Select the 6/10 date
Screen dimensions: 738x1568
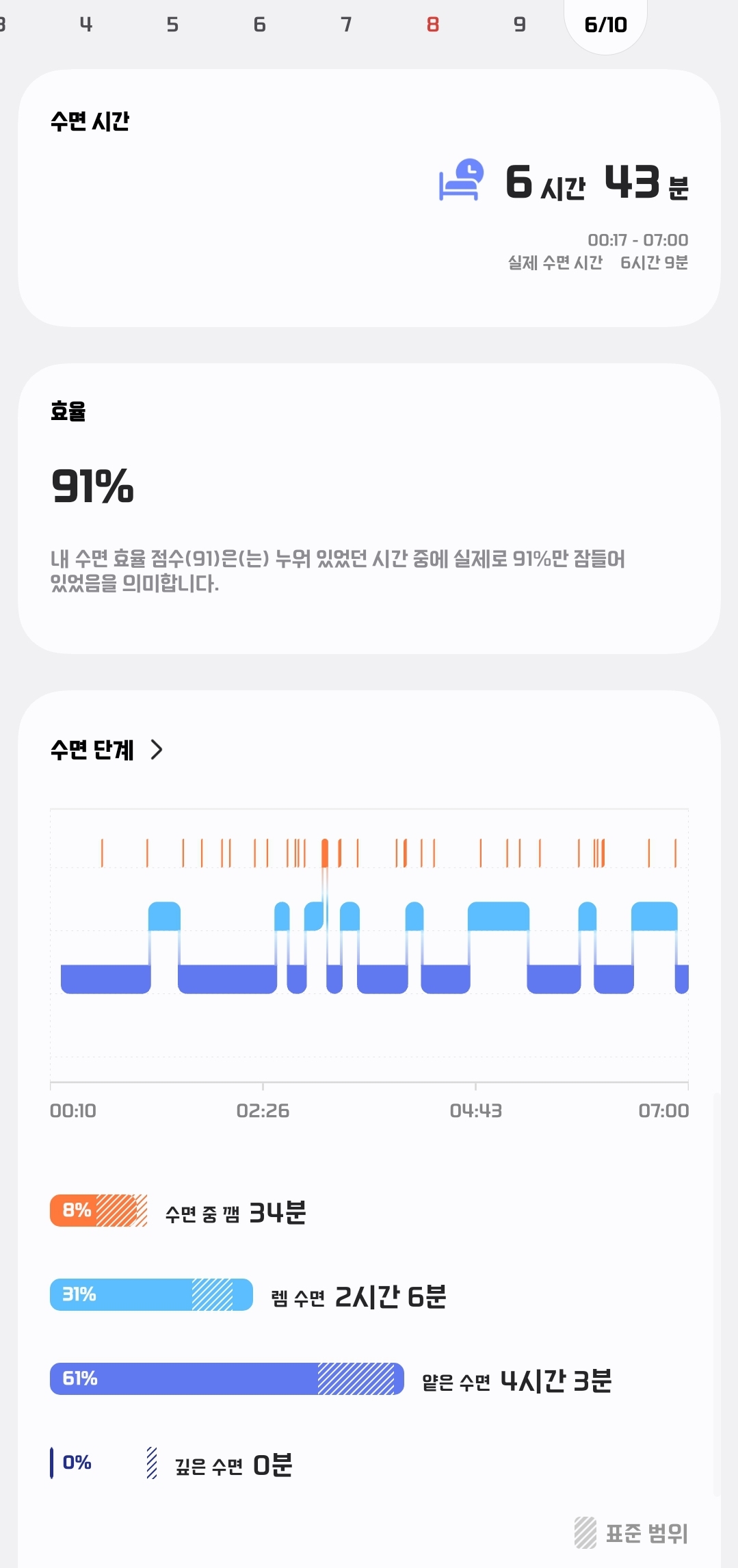pyautogui.click(x=605, y=25)
